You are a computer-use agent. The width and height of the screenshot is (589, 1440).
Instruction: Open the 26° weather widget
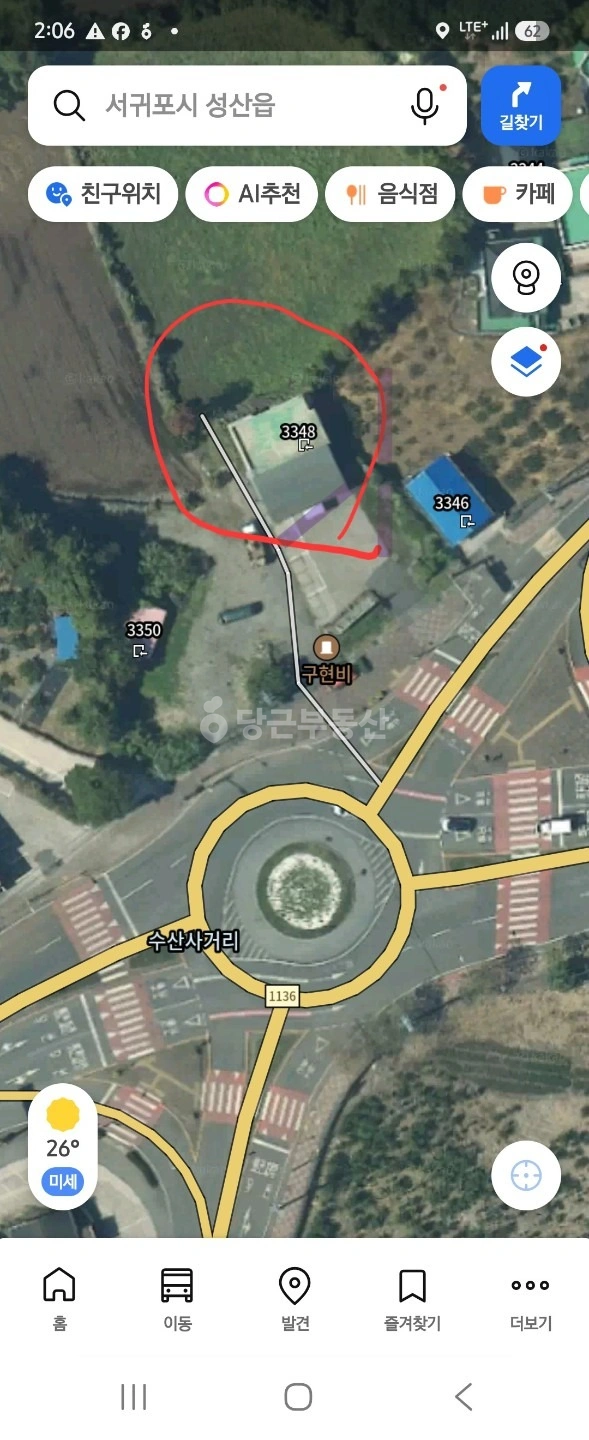63,1146
